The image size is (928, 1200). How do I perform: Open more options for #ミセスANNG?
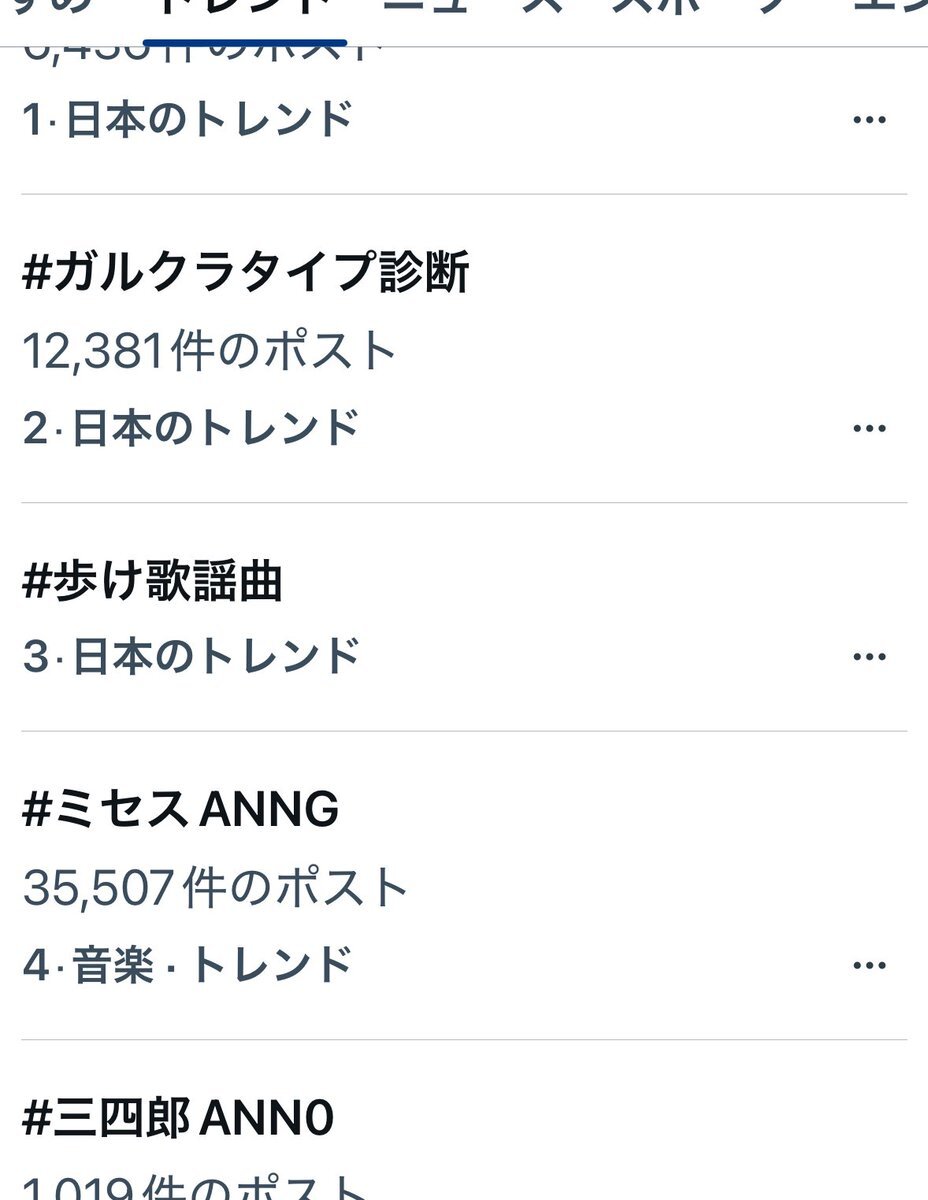(869, 965)
